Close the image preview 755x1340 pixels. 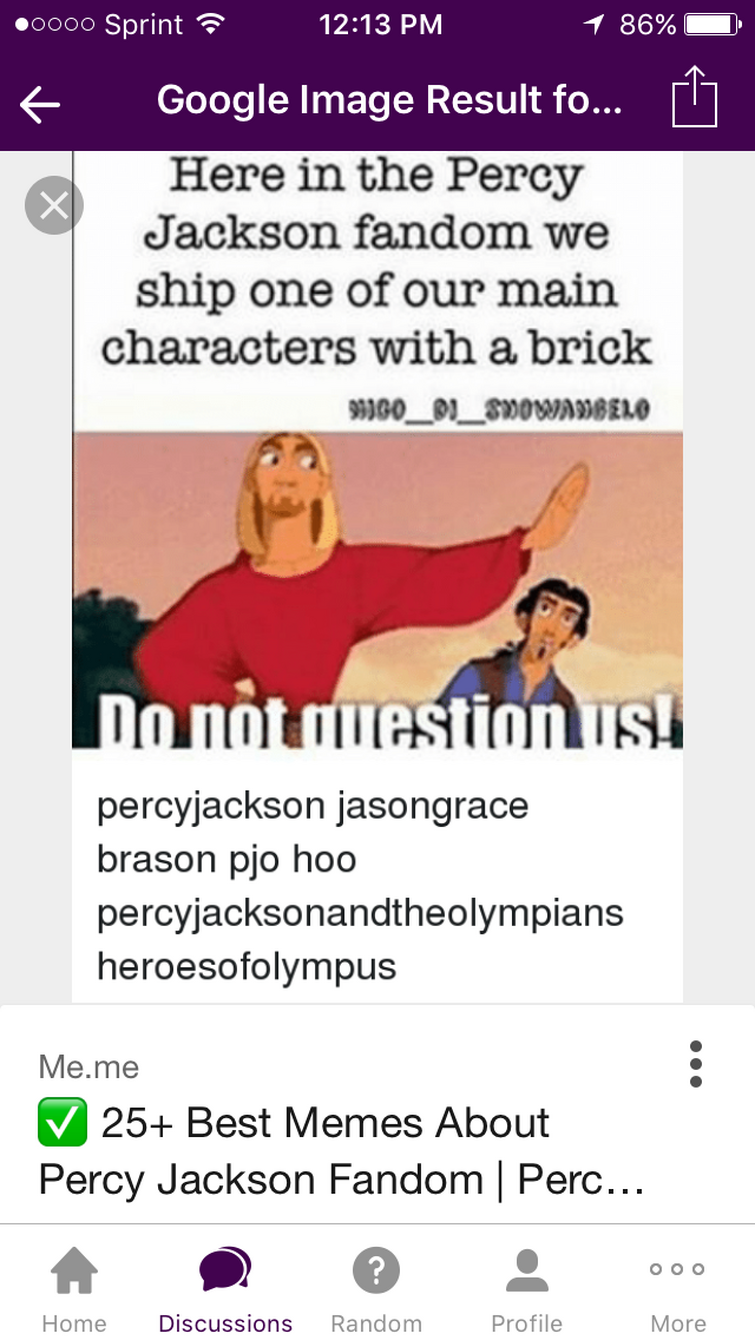click(53, 205)
